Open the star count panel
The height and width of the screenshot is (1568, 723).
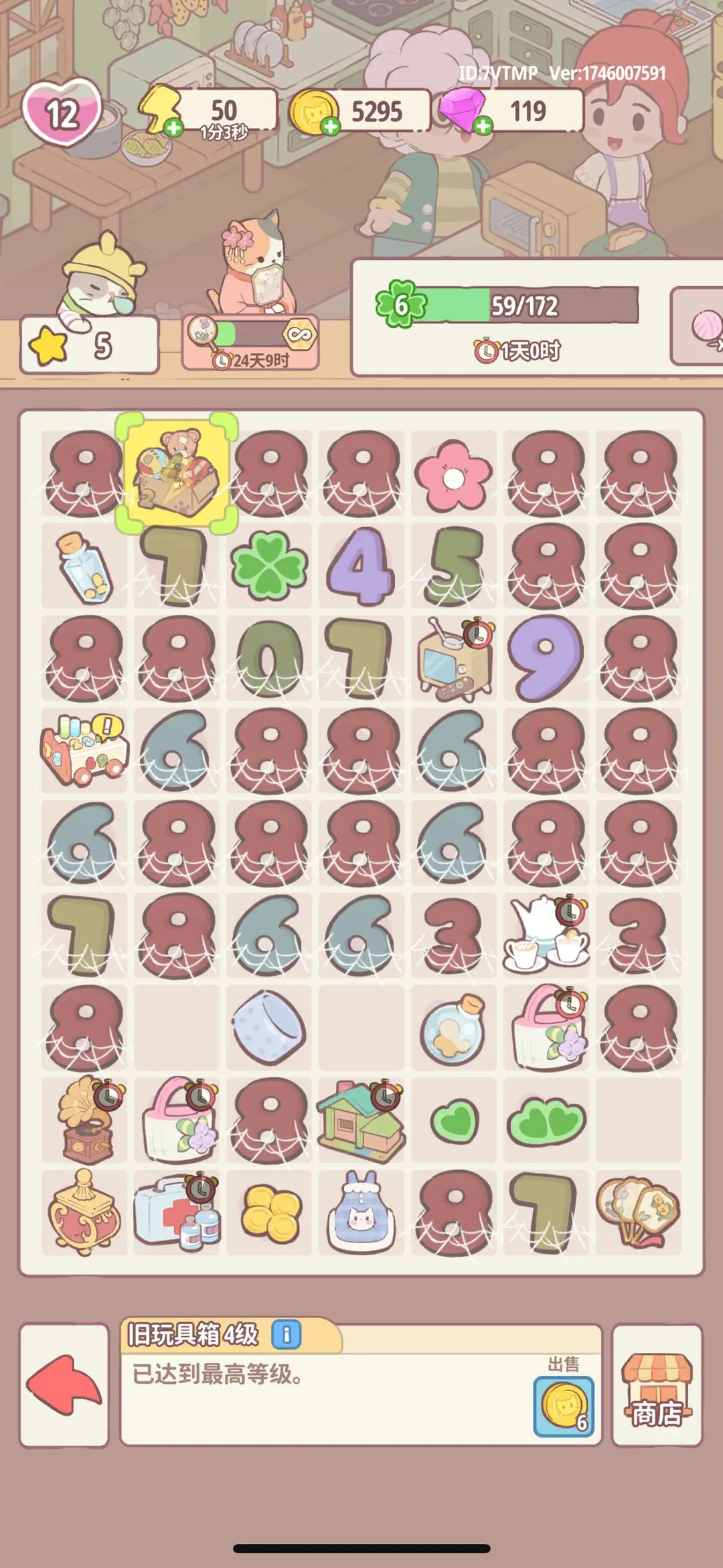[x=89, y=345]
